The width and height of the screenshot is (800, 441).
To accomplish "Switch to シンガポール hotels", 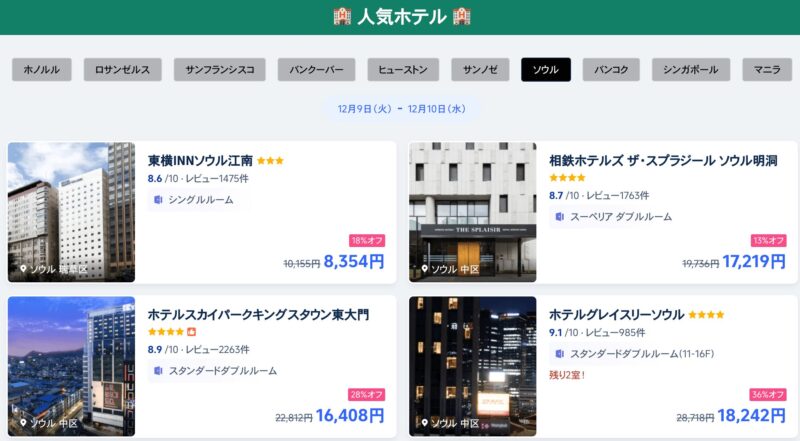I will pos(691,70).
